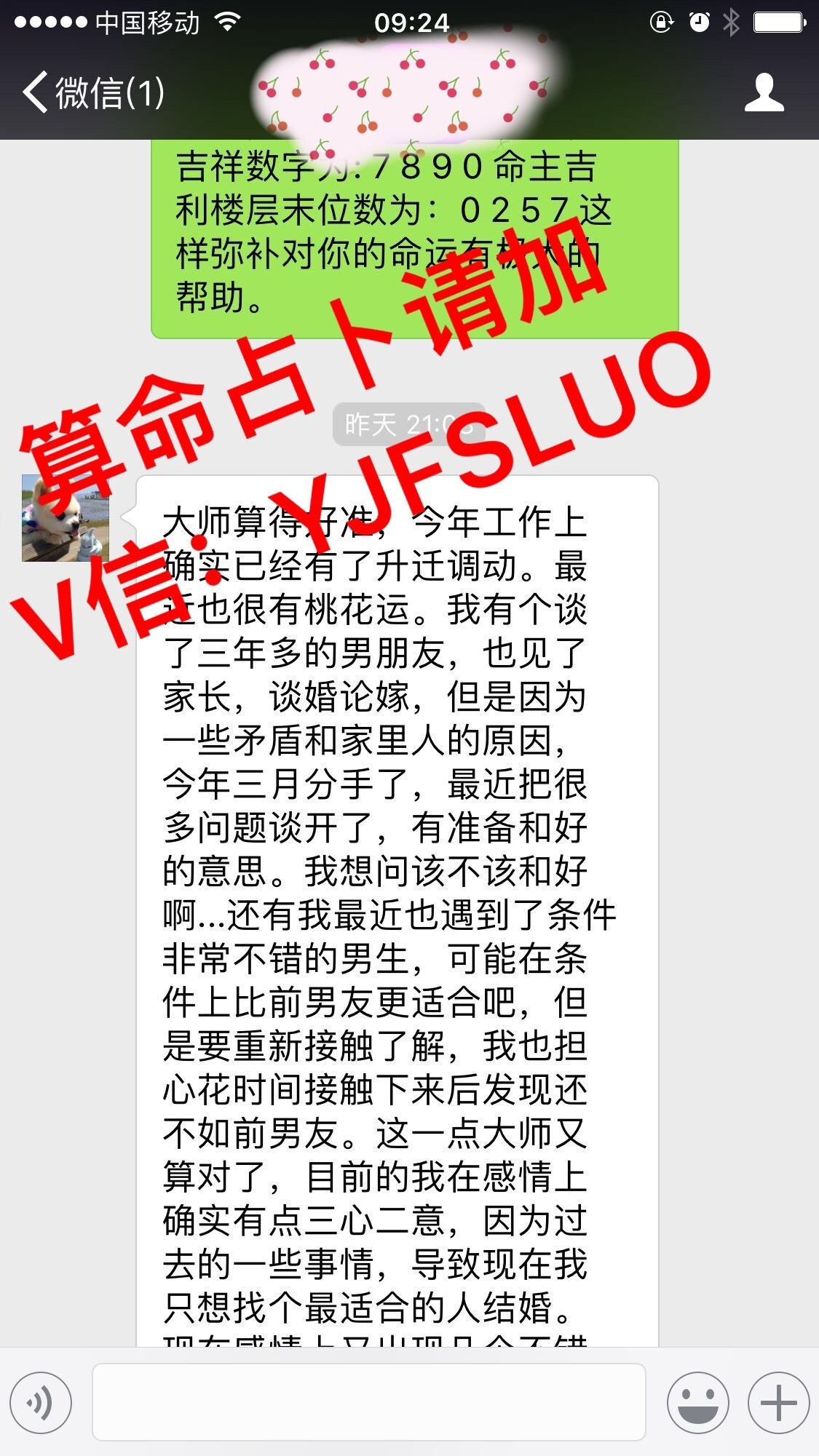Open the emoji sticker panel
This screenshot has height=1456, width=819.
[x=697, y=1402]
